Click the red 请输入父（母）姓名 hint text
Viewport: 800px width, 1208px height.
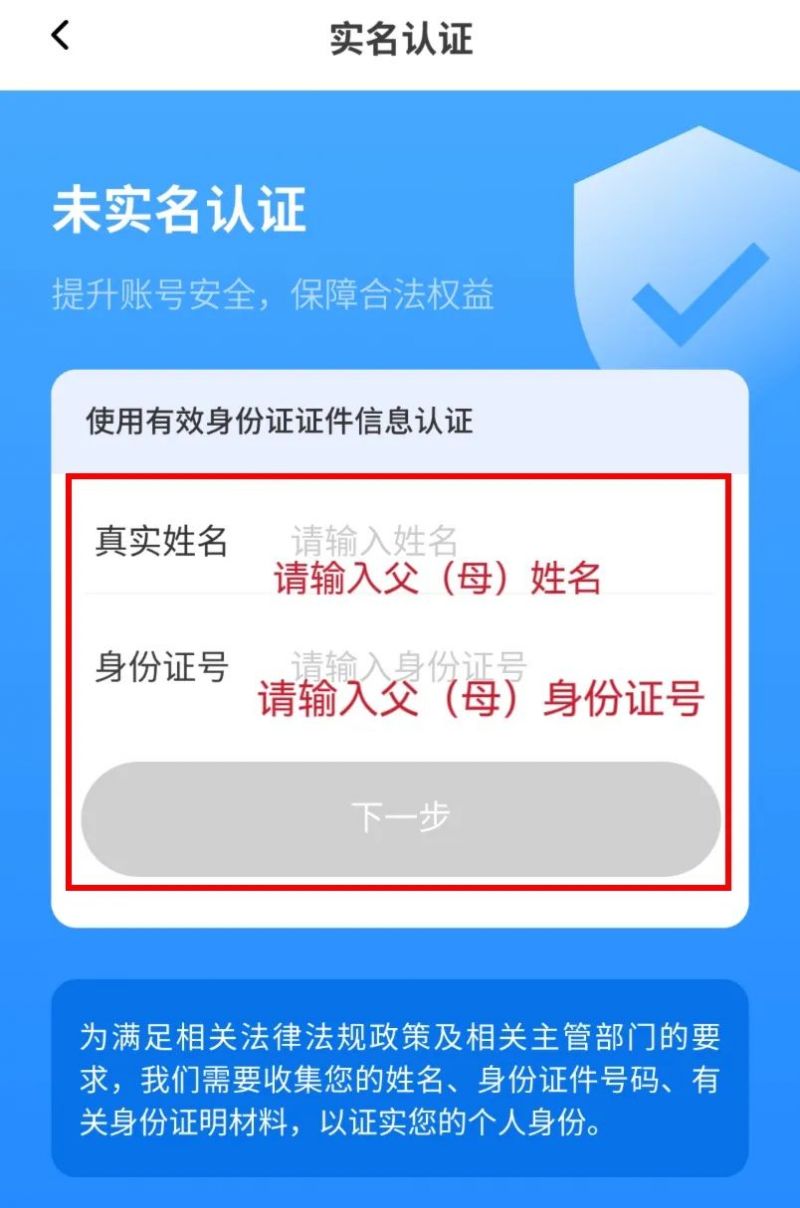pos(437,579)
